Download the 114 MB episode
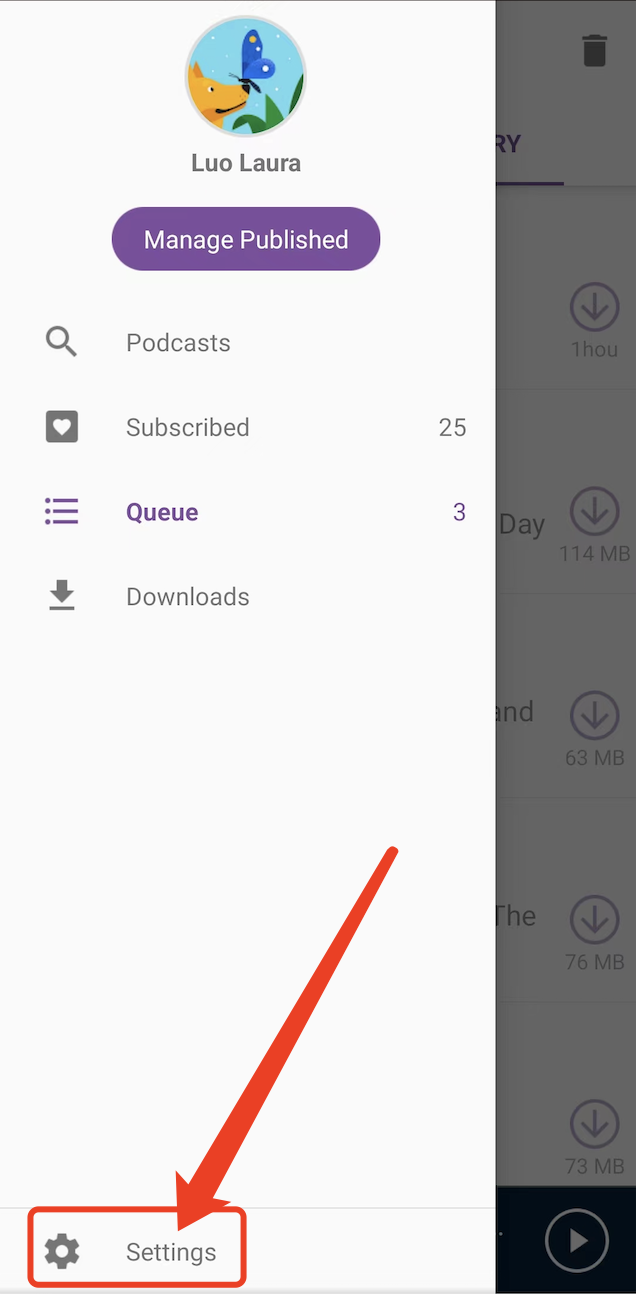This screenshot has height=1294, width=636. click(x=594, y=511)
